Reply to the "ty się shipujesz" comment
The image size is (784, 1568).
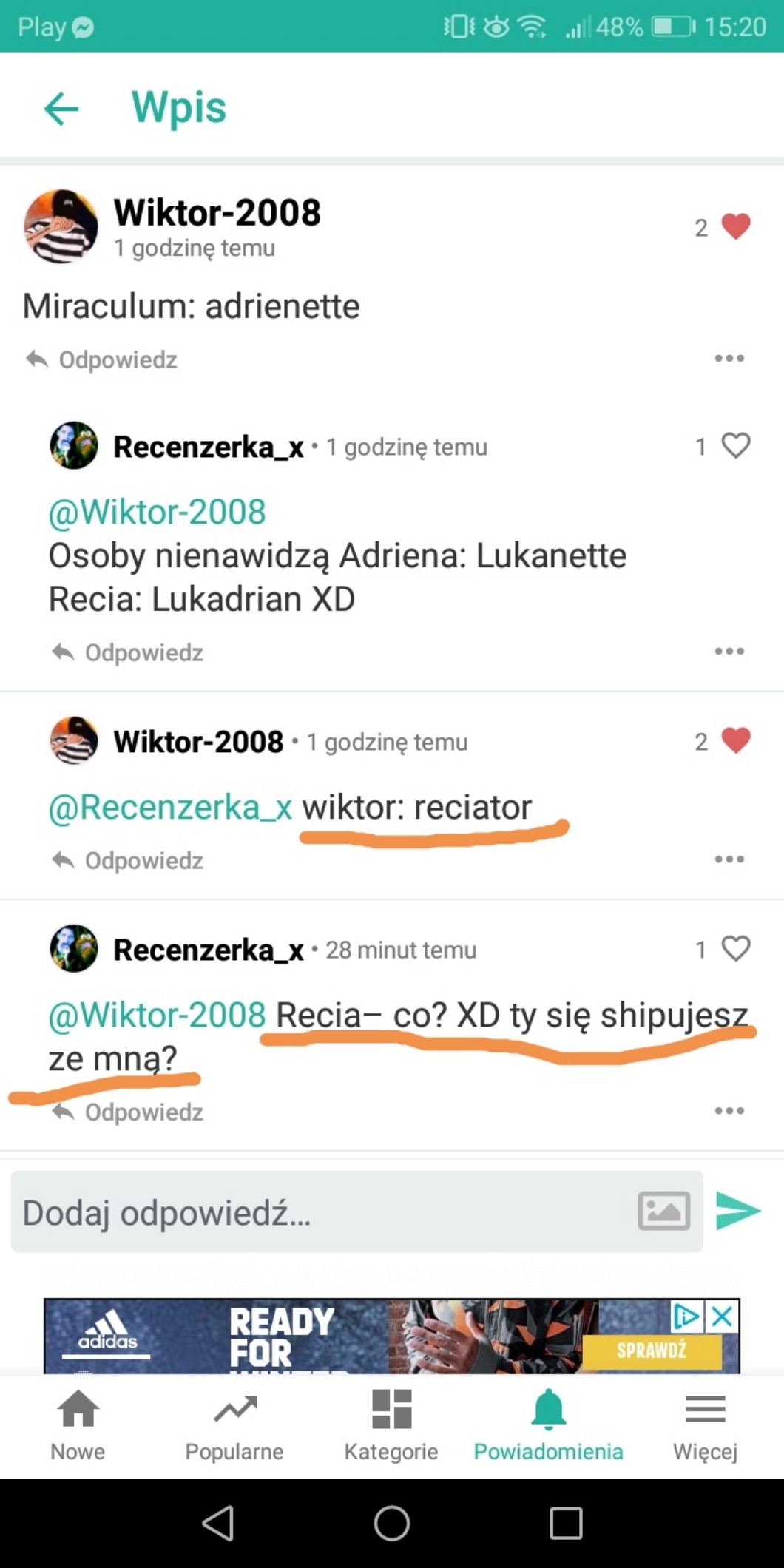129,1112
